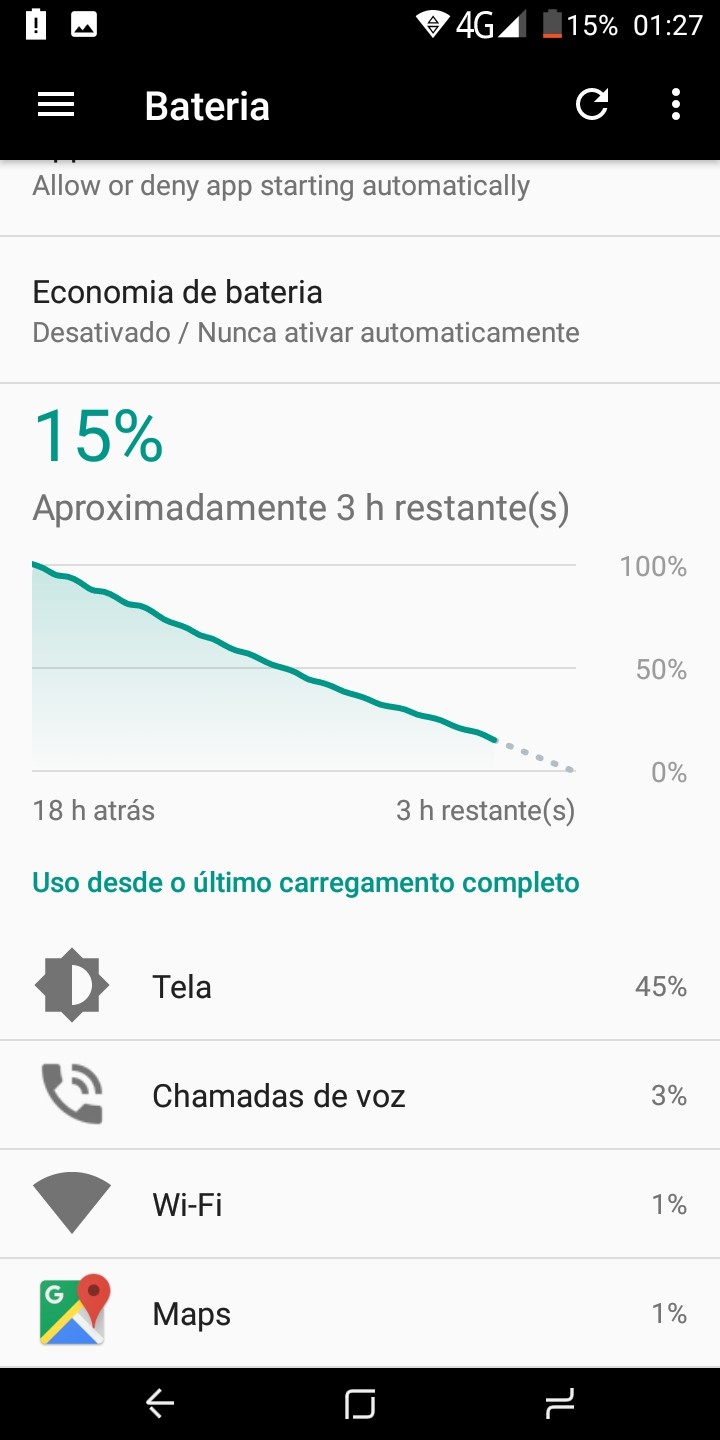Go to home via the navigation bar
The height and width of the screenshot is (1440, 720).
click(360, 1404)
